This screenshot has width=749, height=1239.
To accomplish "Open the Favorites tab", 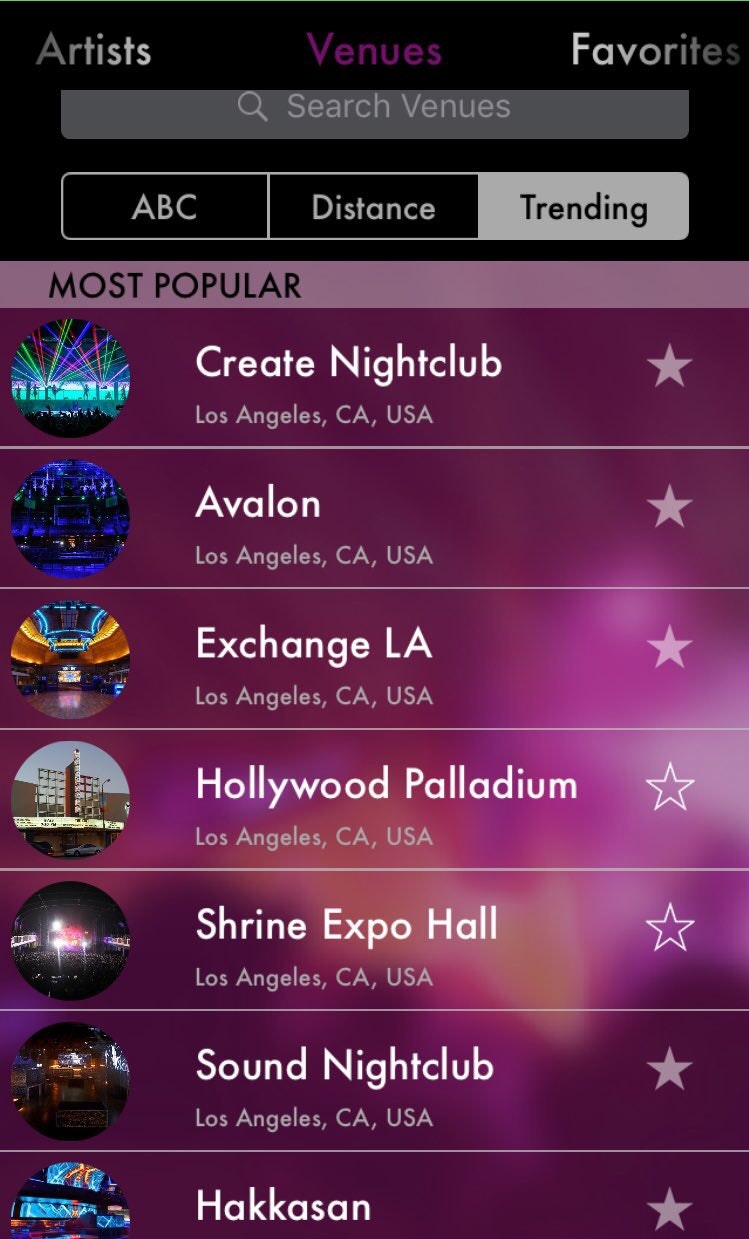I will pyautogui.click(x=654, y=49).
